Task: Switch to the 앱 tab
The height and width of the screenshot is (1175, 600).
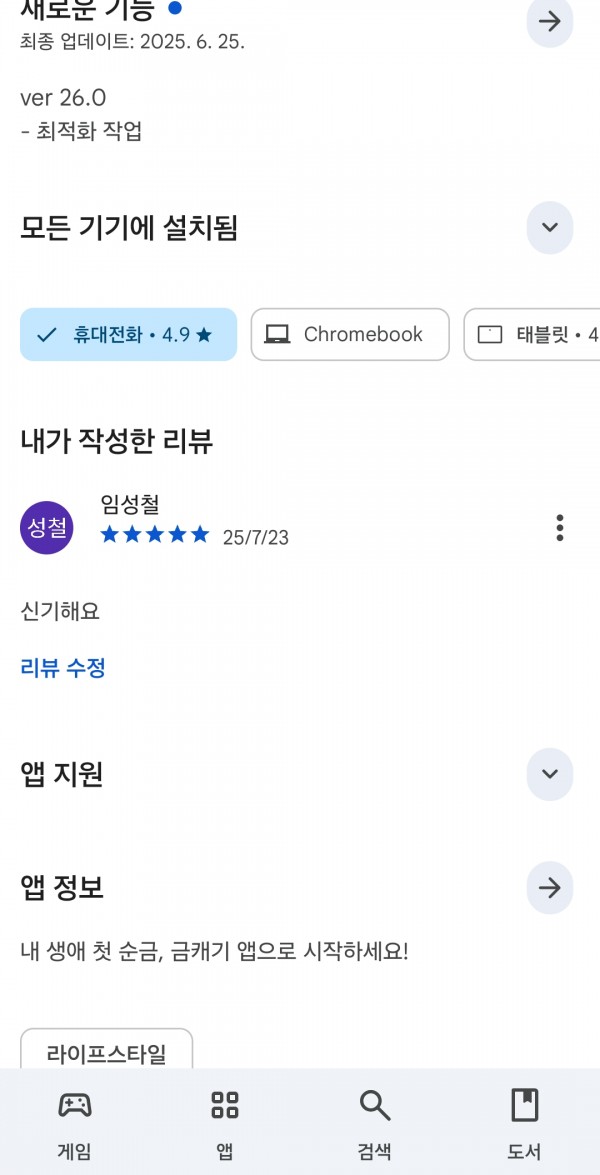Action: [x=225, y=1124]
